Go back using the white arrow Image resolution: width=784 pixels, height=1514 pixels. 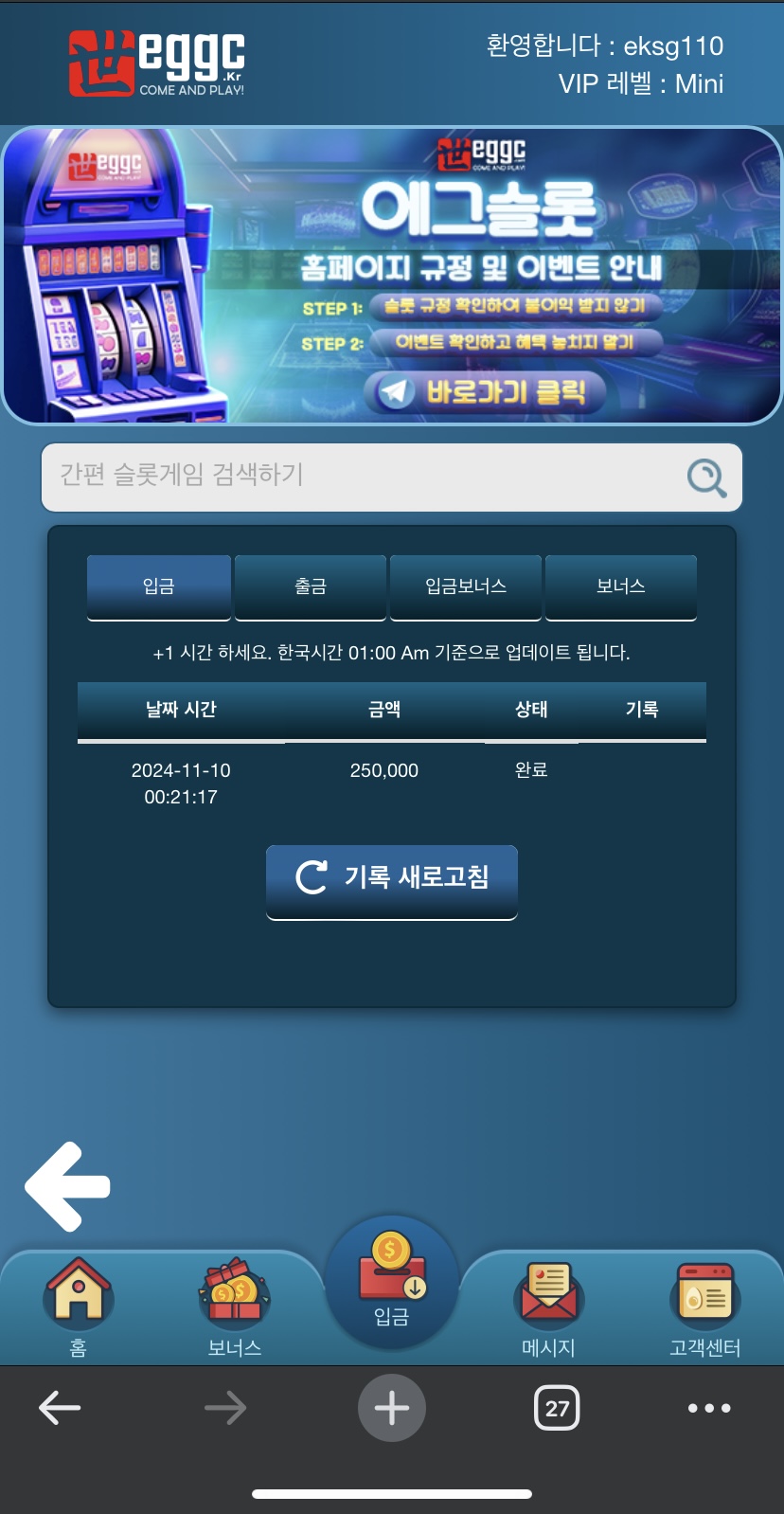(x=68, y=1186)
